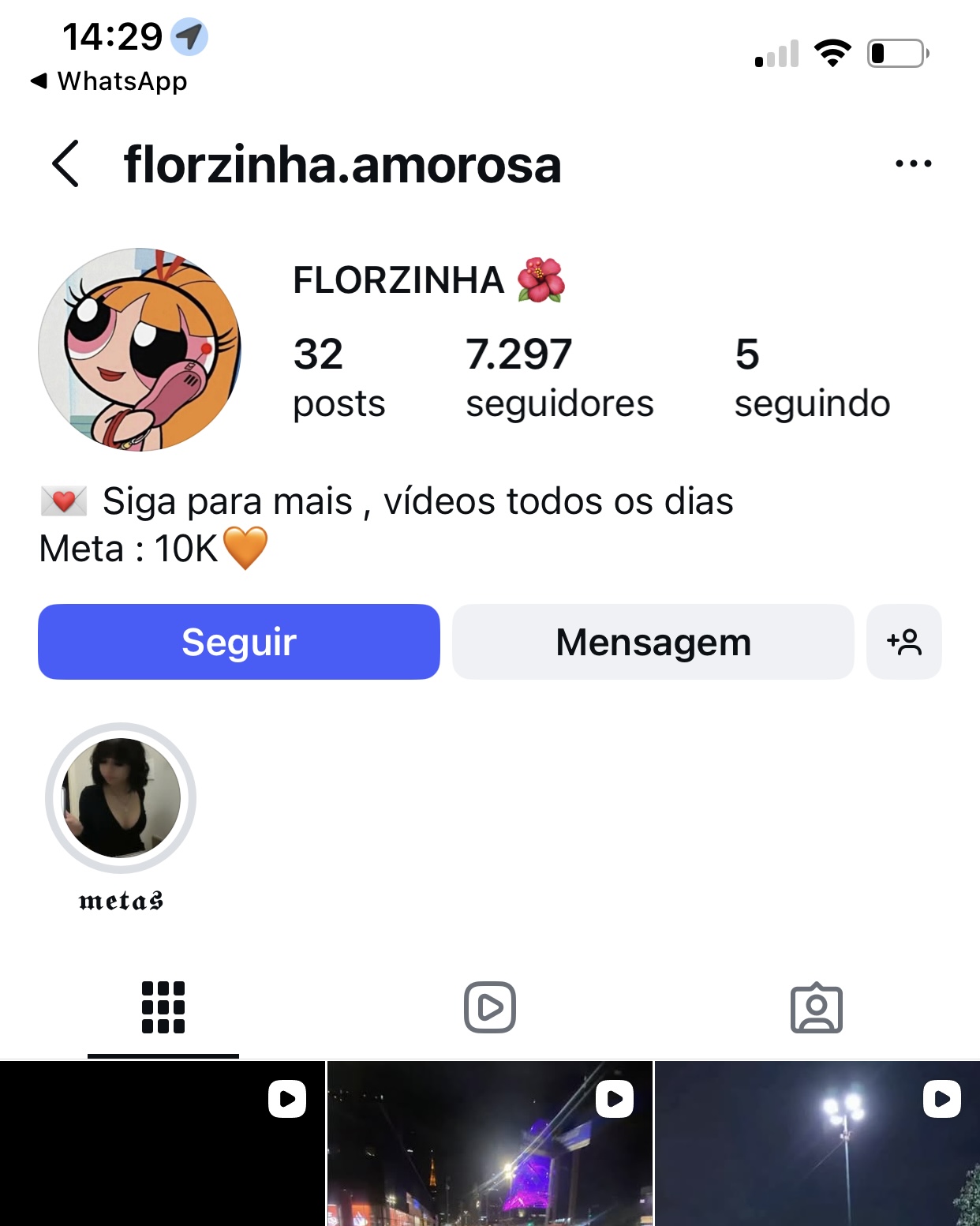
Task: Open the three-dot options menu
Action: [913, 163]
